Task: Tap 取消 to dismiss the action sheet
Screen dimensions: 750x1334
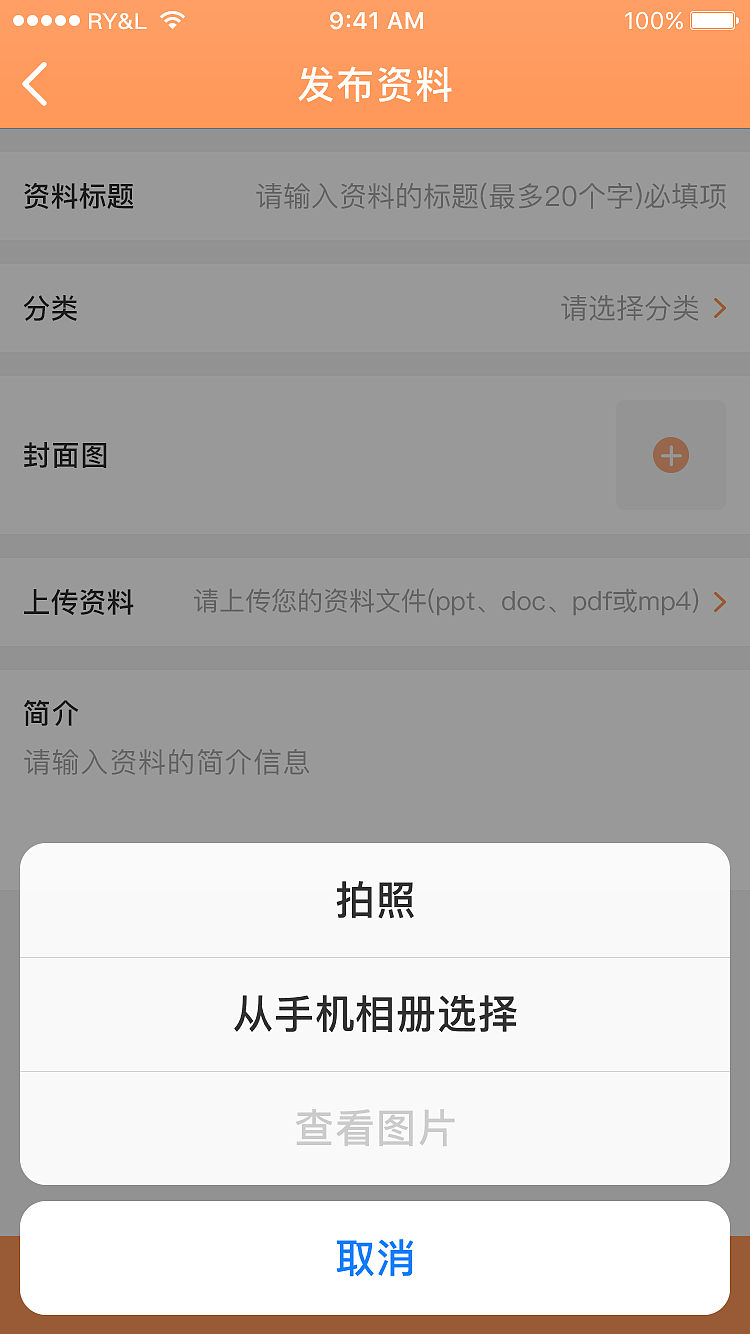Action: pyautogui.click(x=374, y=1258)
